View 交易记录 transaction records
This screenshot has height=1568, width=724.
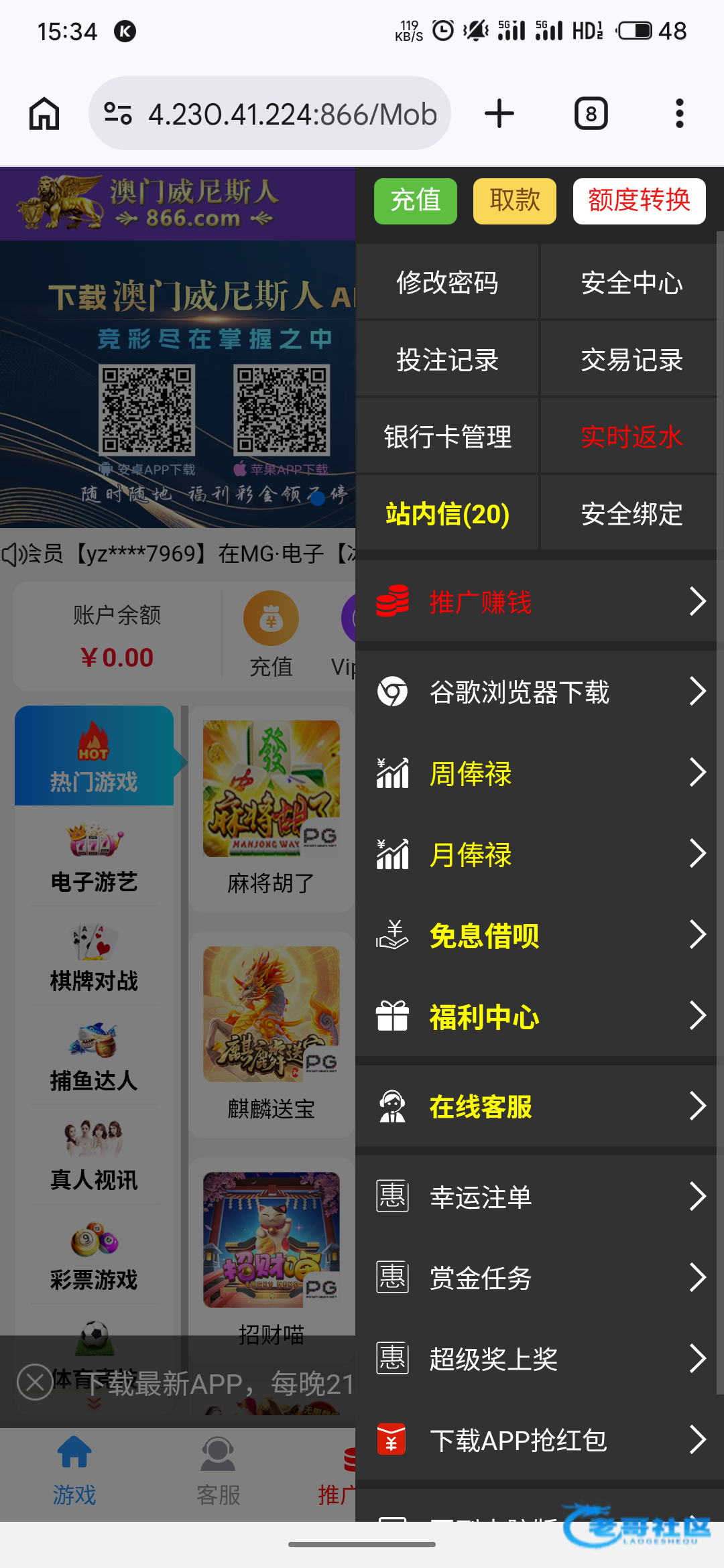[631, 359]
